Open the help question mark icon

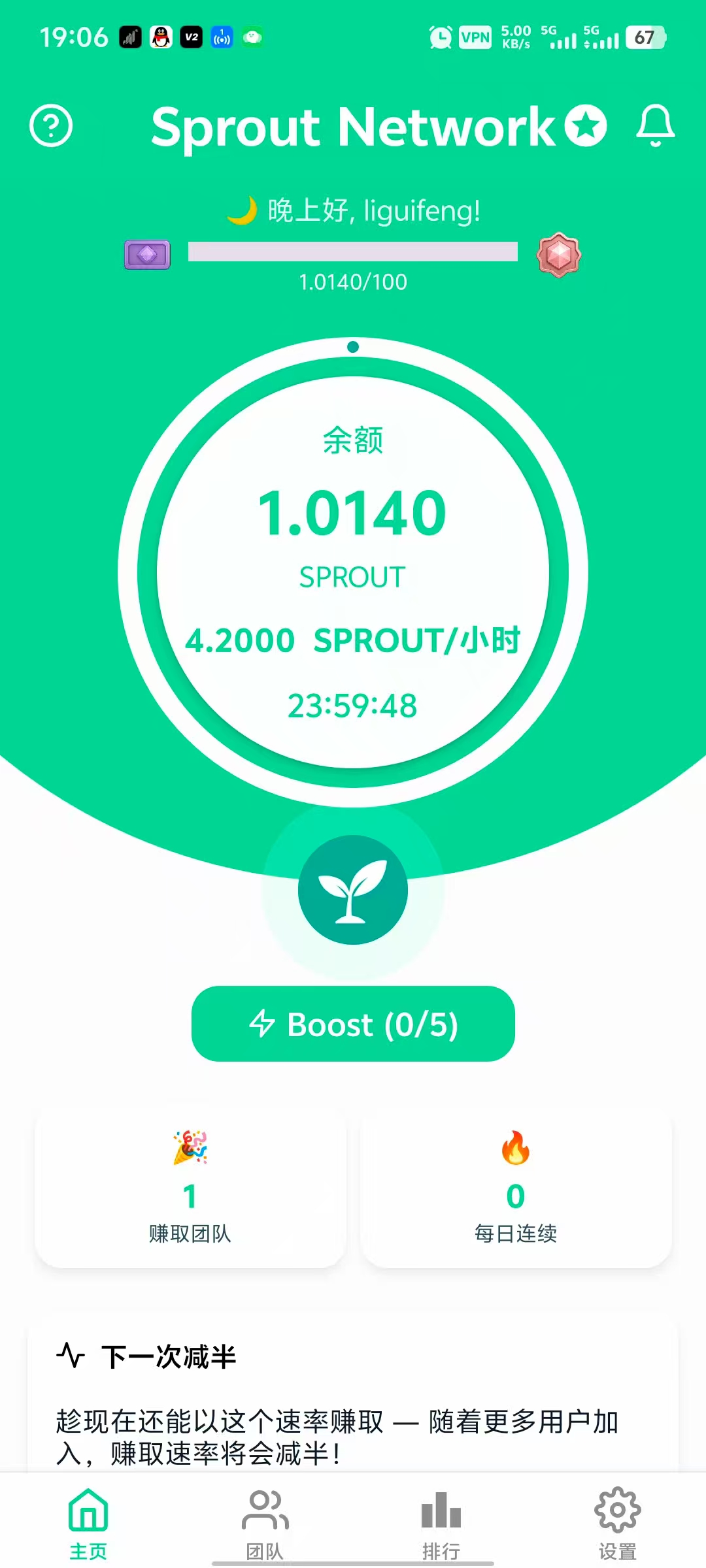point(51,125)
